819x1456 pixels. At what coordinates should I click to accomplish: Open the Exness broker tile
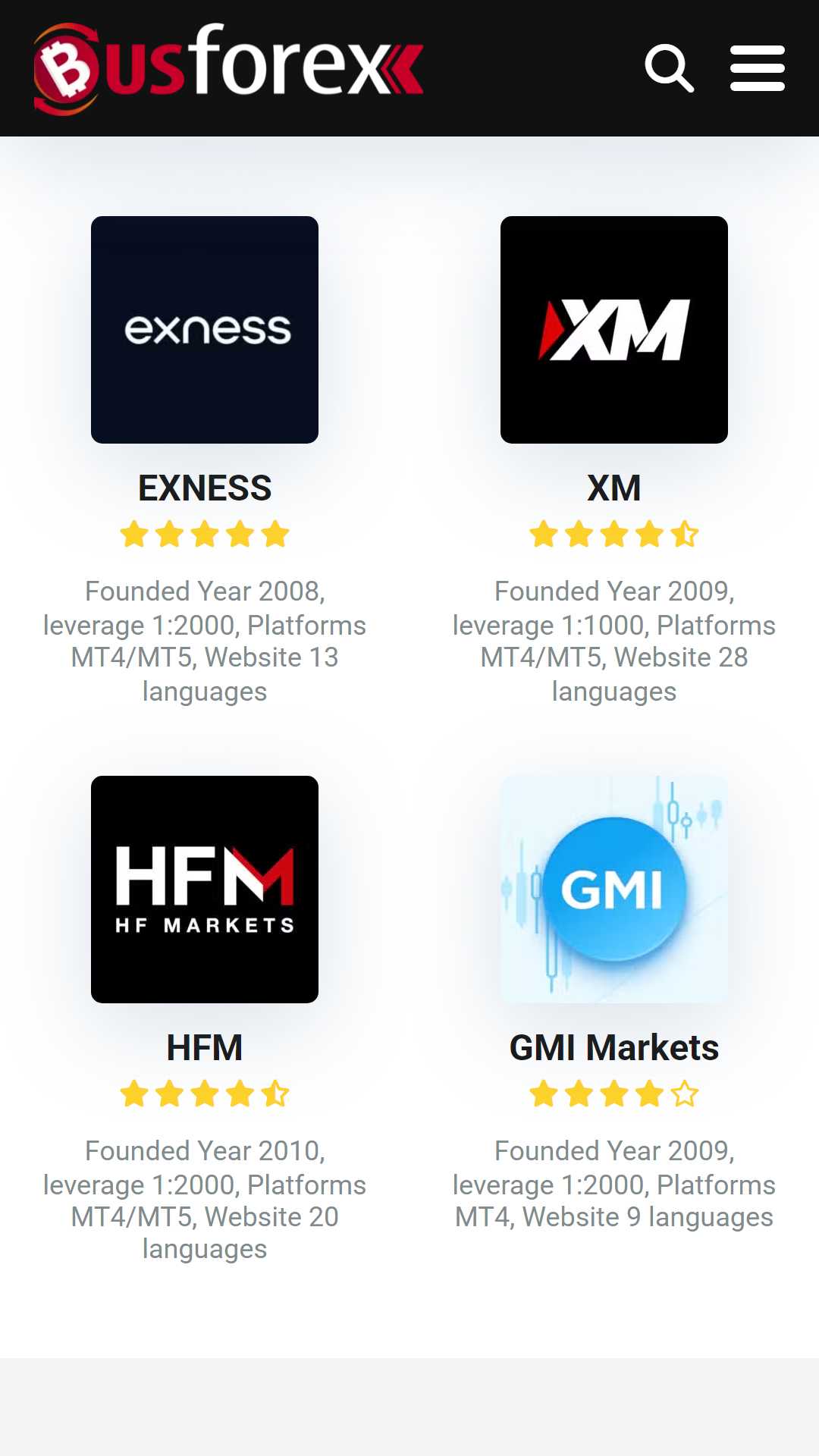(205, 330)
